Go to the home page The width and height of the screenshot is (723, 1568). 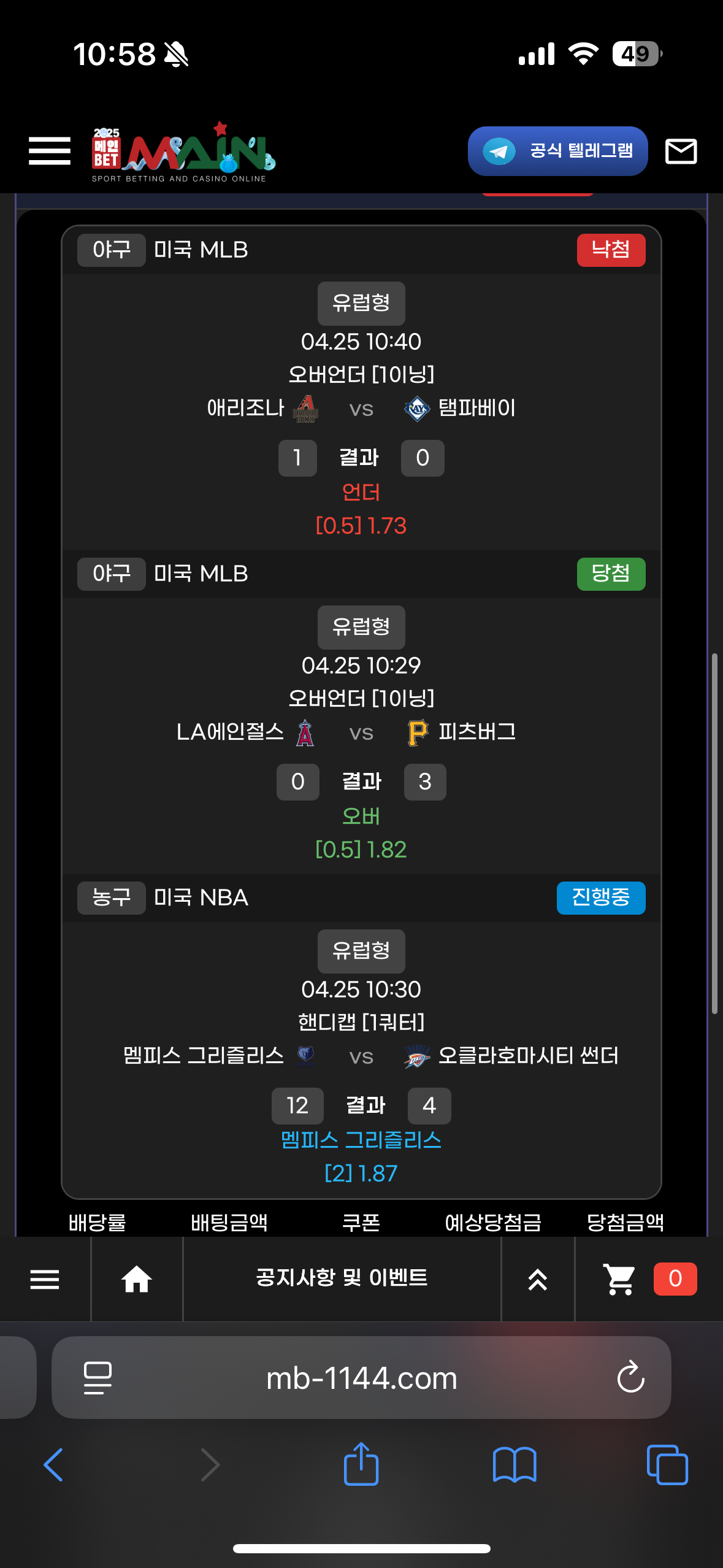137,1279
